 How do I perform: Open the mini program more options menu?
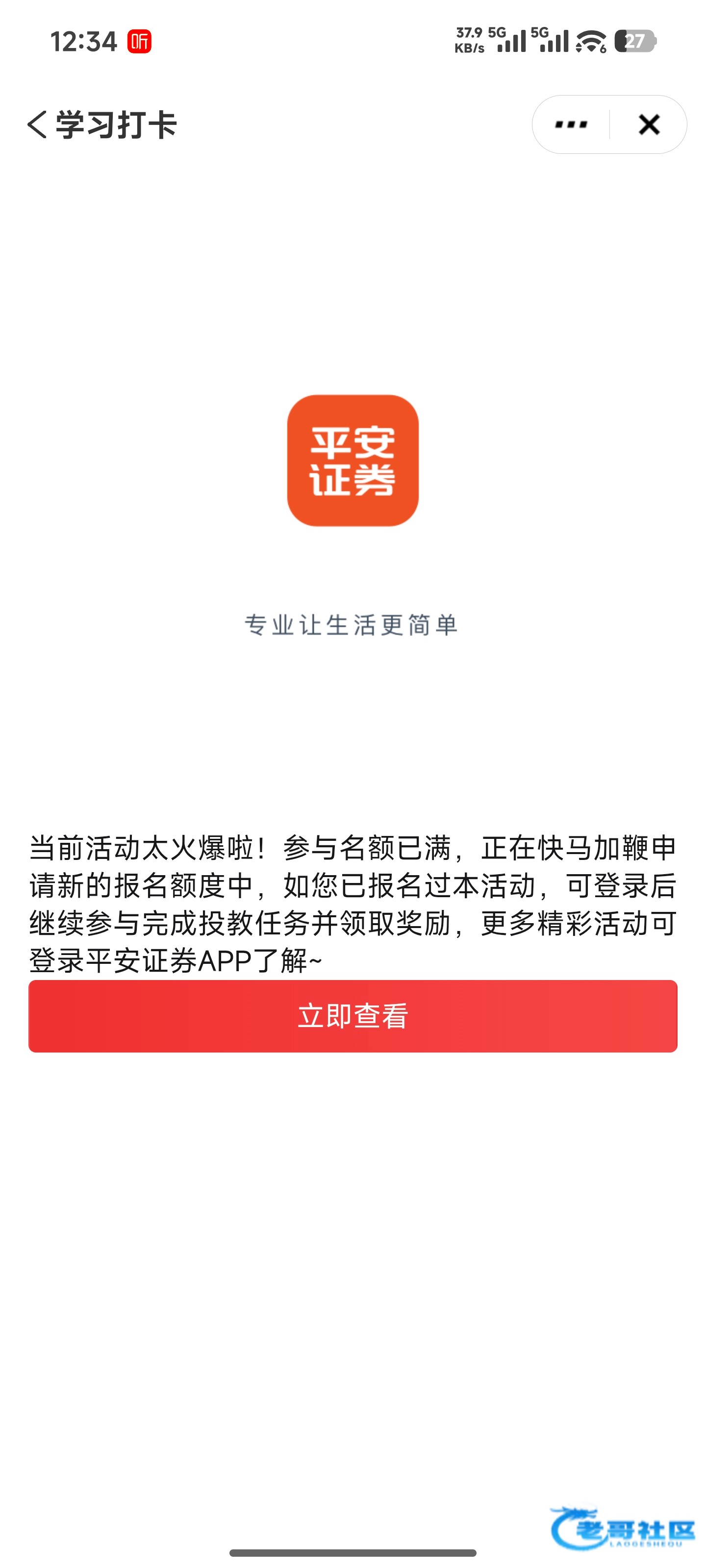pyautogui.click(x=571, y=125)
